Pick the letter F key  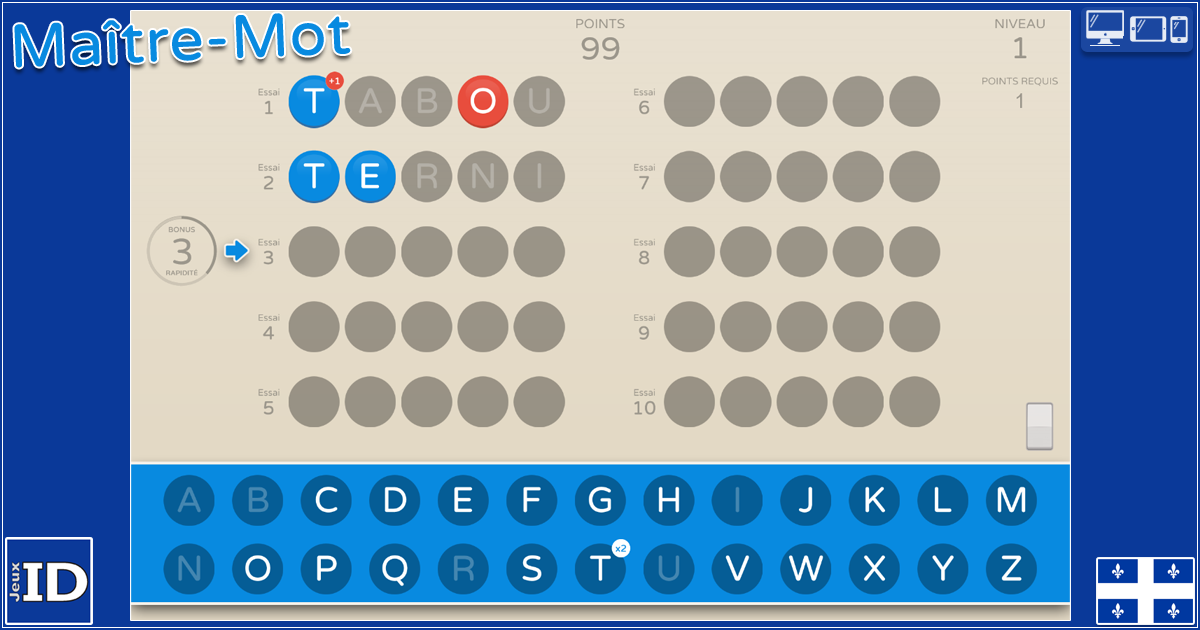531,500
